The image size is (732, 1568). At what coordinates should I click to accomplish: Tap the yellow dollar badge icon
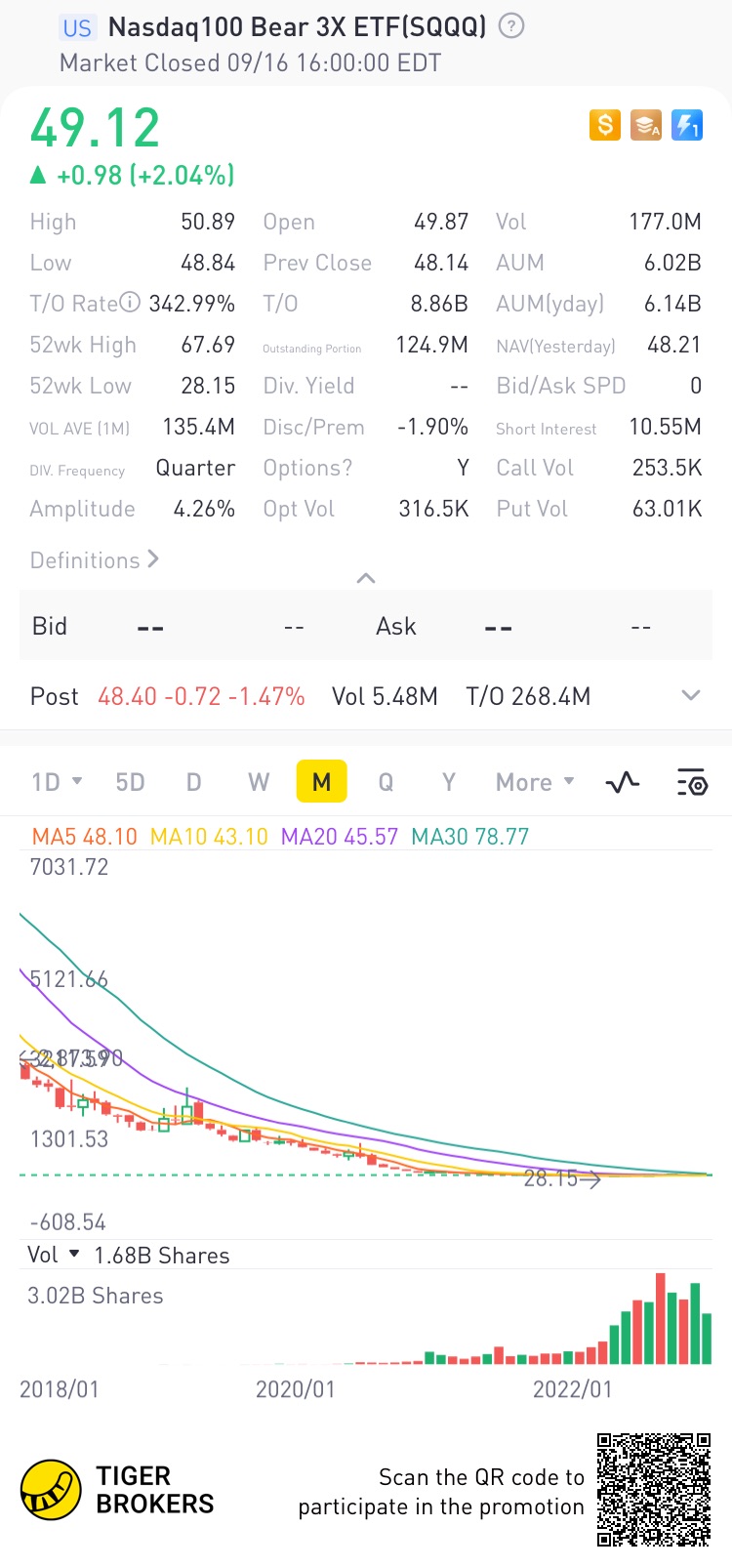pos(605,125)
